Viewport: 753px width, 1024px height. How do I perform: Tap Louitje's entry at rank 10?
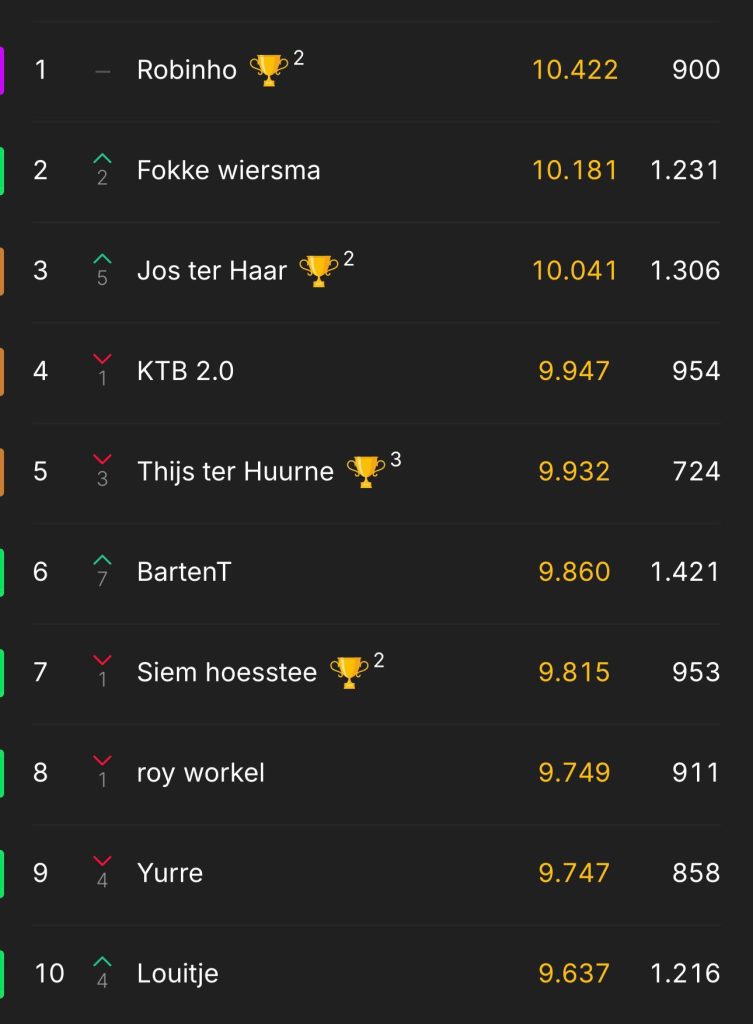point(178,973)
